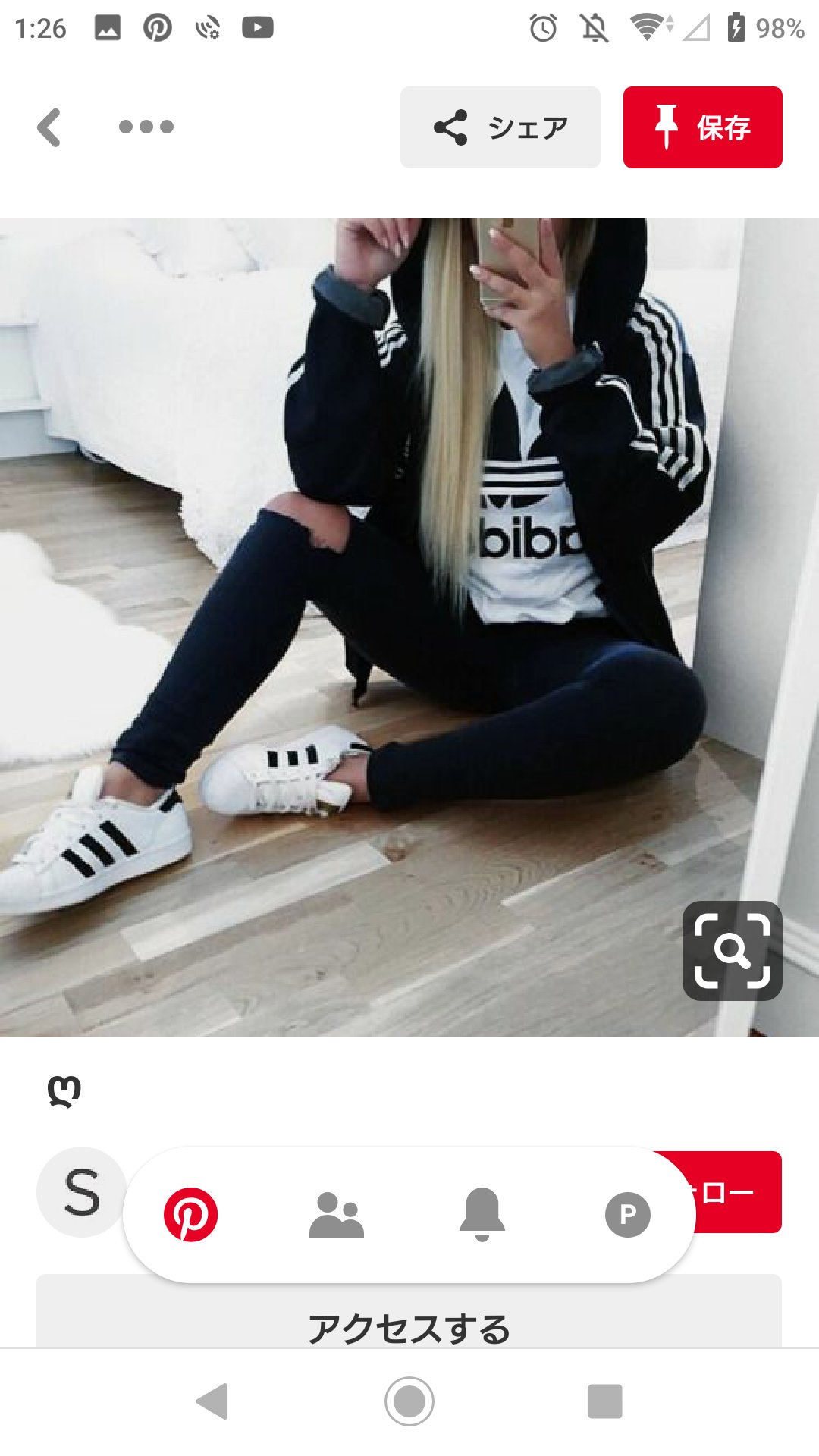Image resolution: width=819 pixels, height=1456 pixels.
Task: Start a visual search on the photo
Action: 732,950
